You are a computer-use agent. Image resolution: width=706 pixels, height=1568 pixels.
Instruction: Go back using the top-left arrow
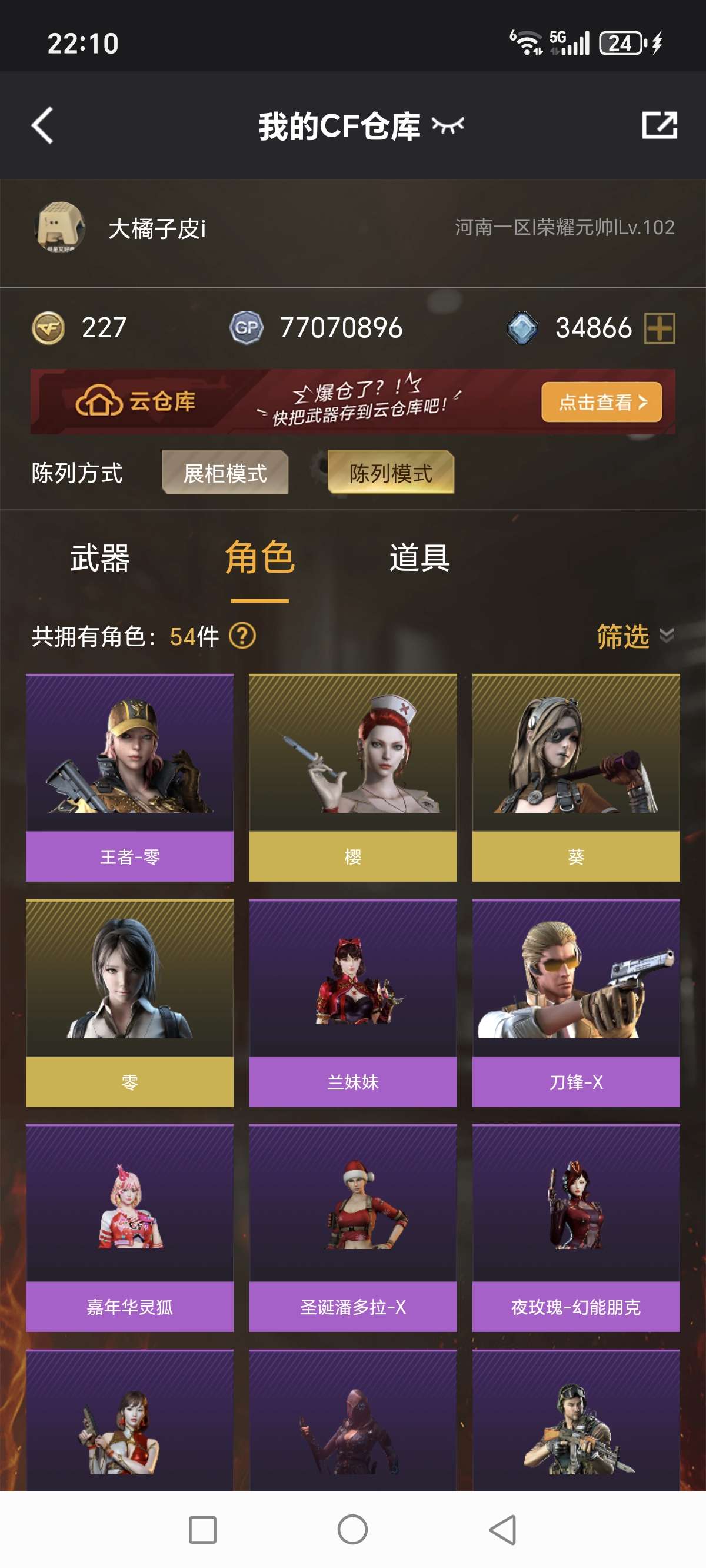pyautogui.click(x=42, y=125)
